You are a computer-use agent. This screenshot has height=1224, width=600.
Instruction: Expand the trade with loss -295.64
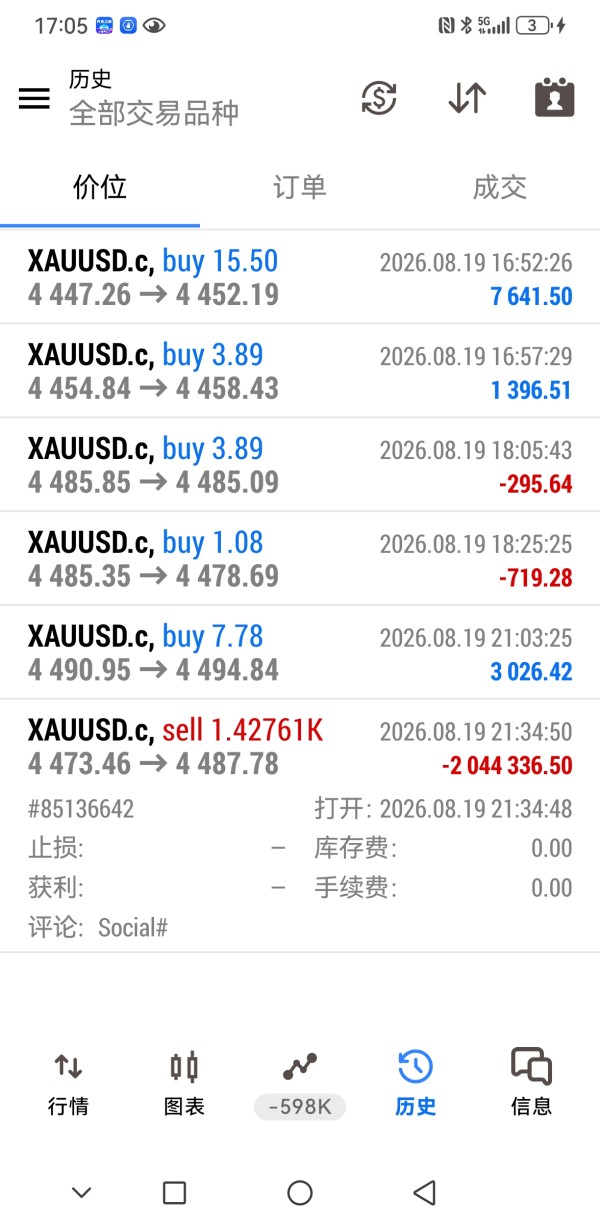(300, 465)
